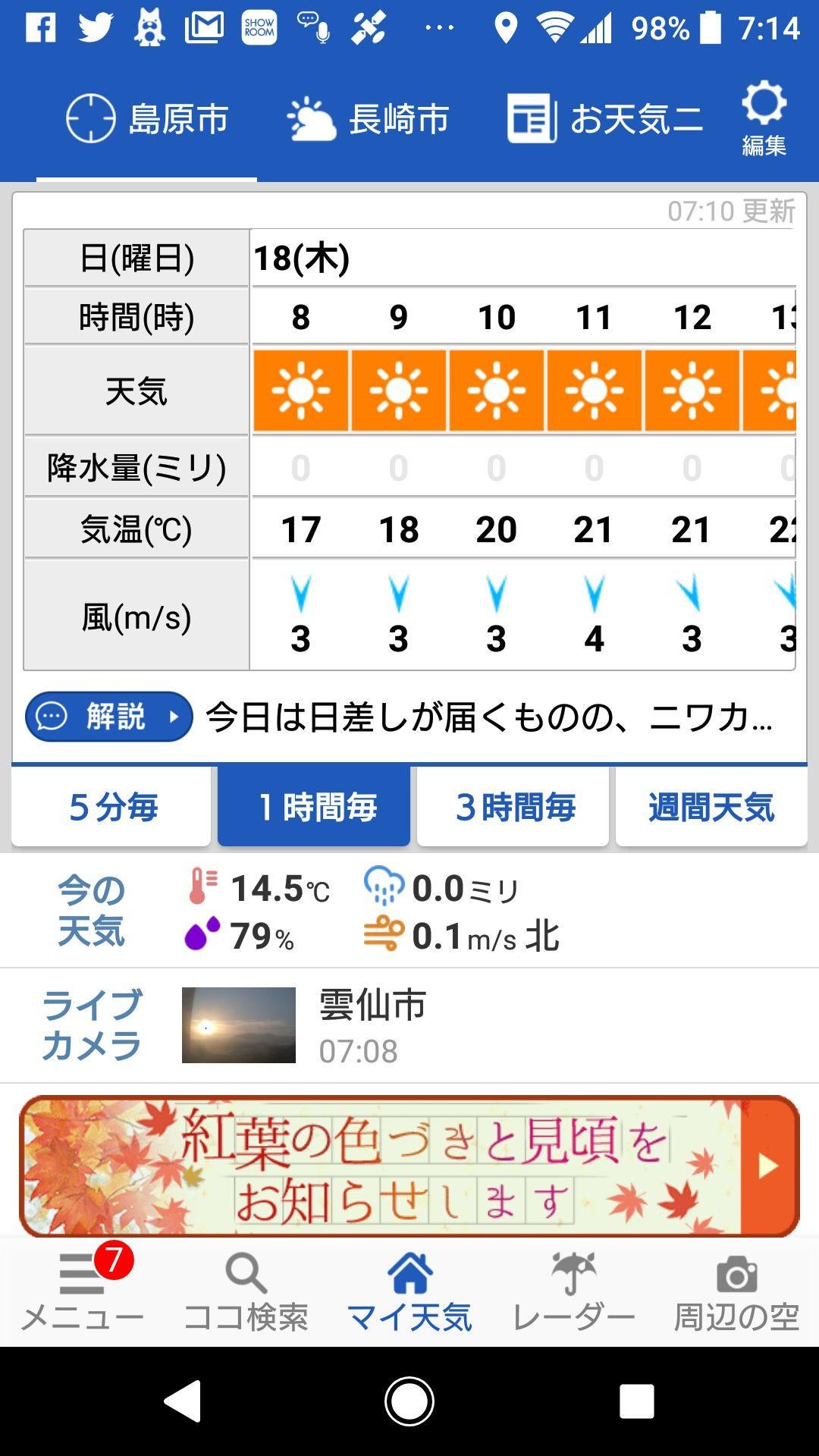
Task: Switch to 5分毎 interval view
Action: click(109, 806)
